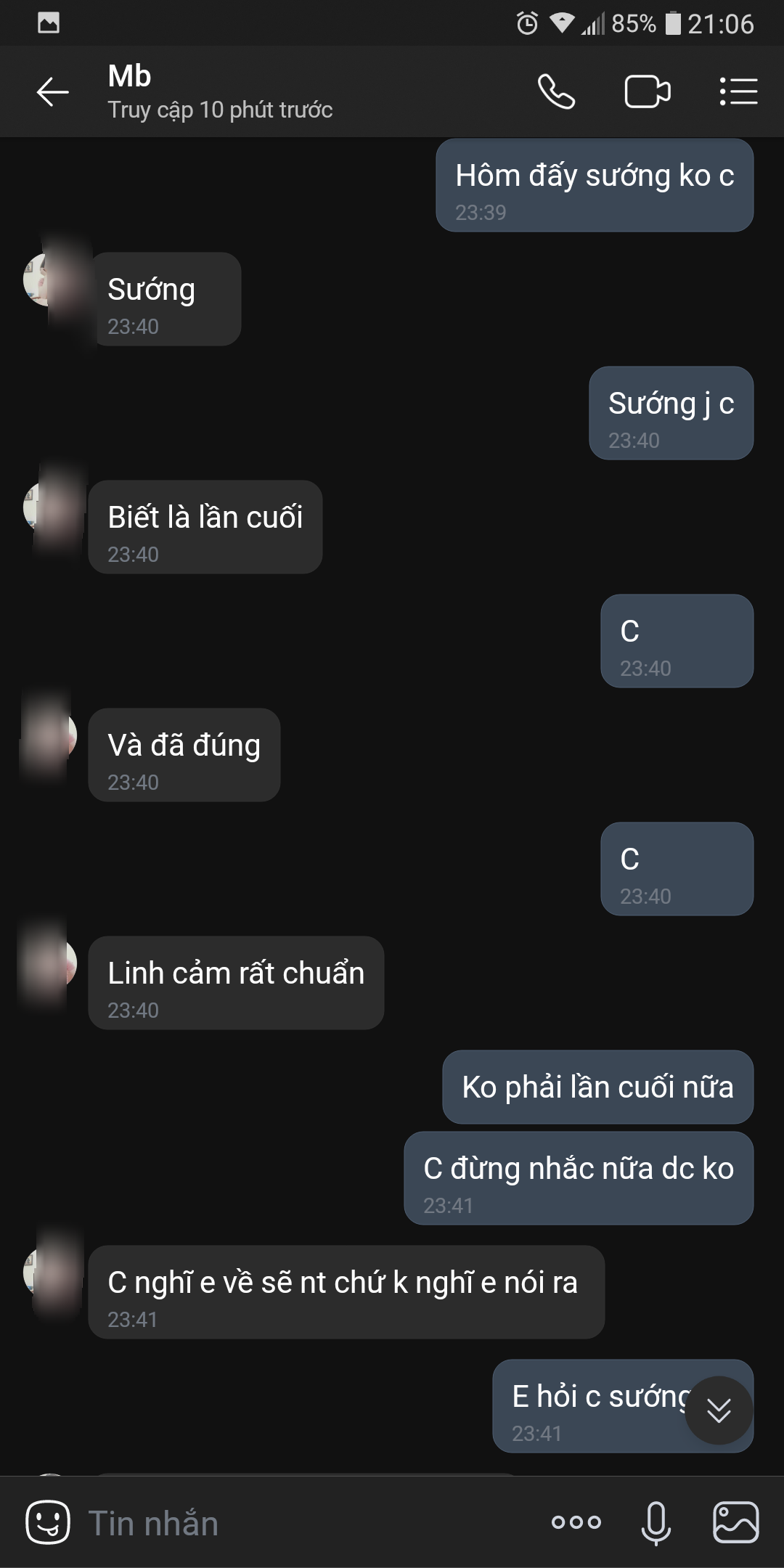This screenshot has height=1568, width=784.
Task: Open the chat options menu
Action: (x=738, y=92)
